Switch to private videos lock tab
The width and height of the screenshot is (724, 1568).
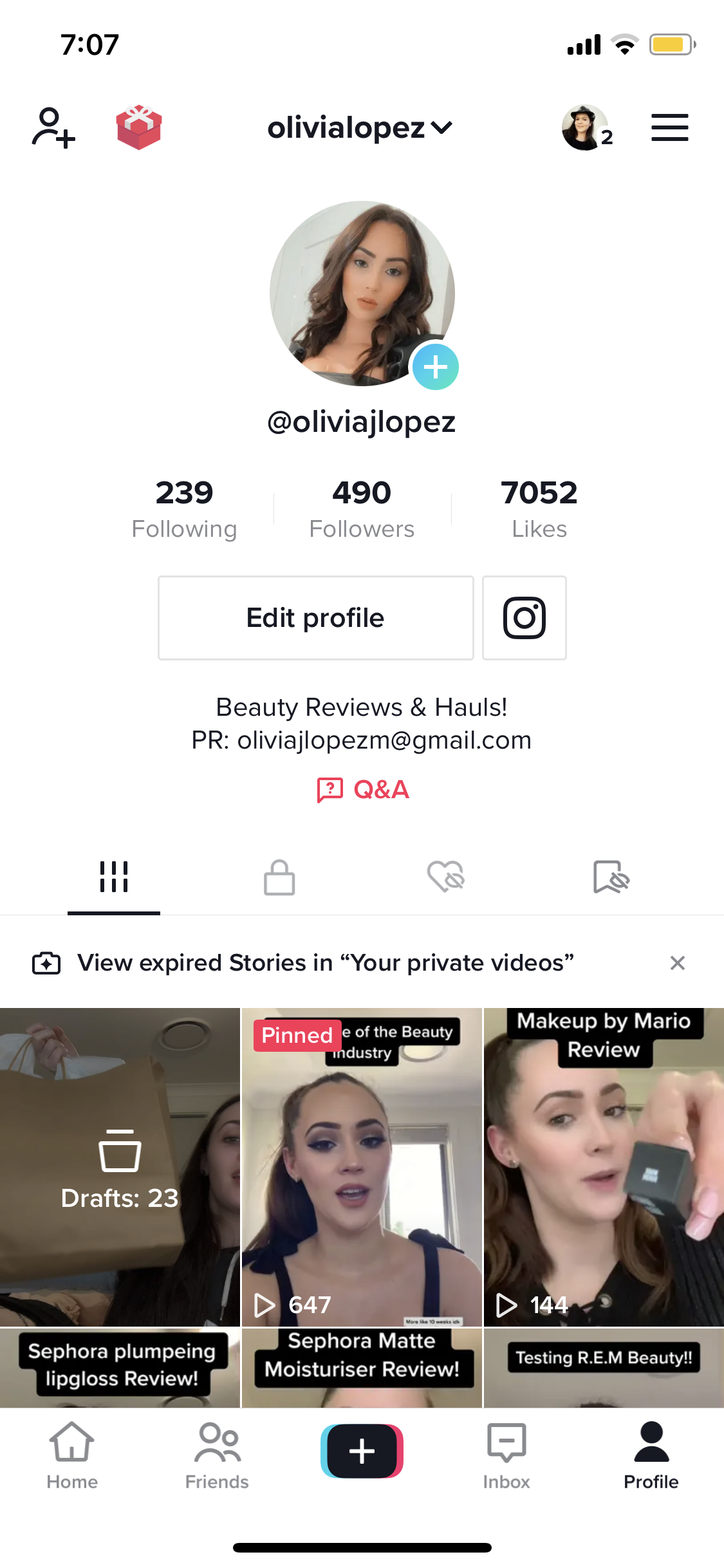(x=279, y=877)
